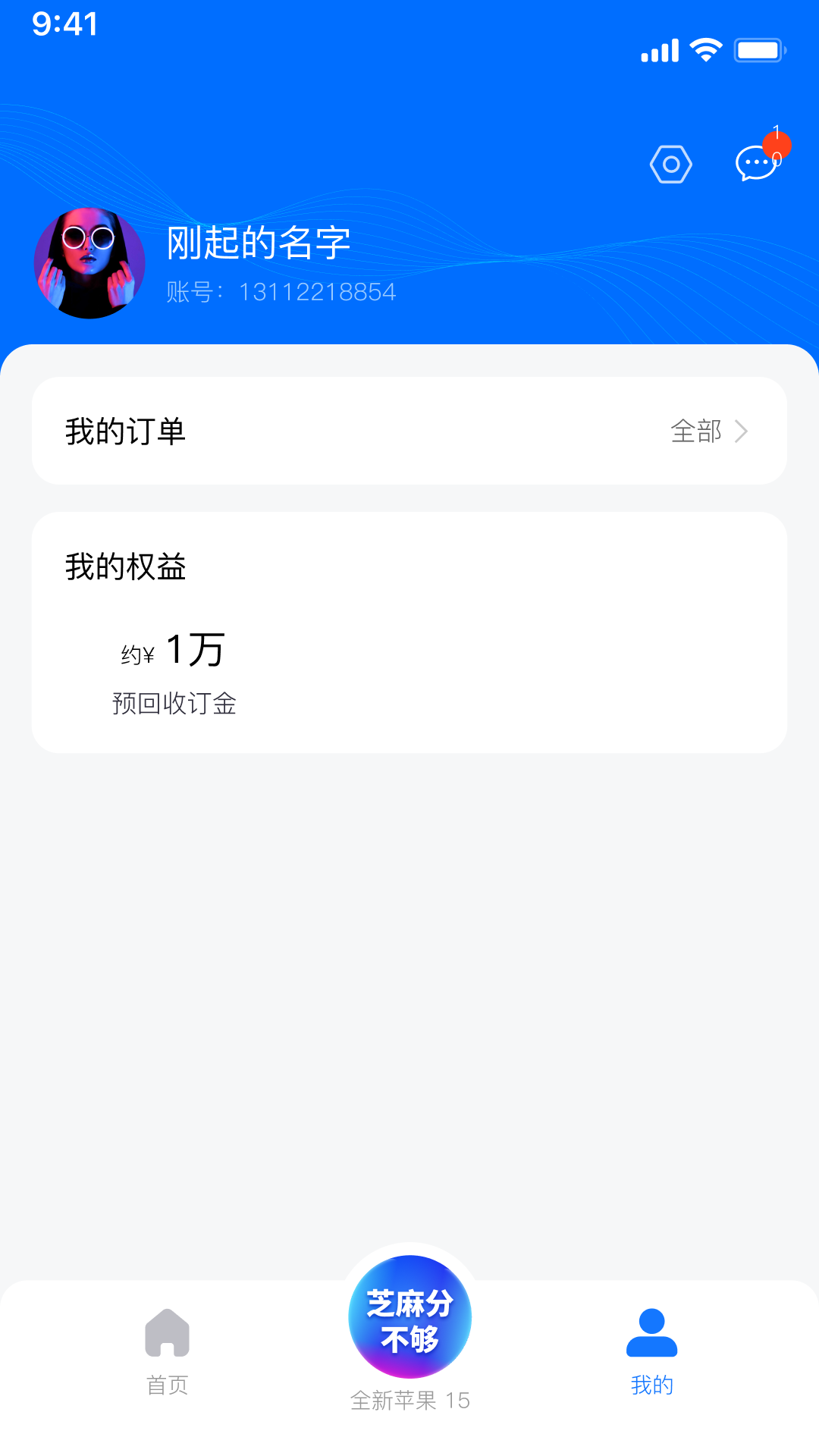Image resolution: width=819 pixels, height=1456 pixels.
Task: Tap the Wi-Fi indicator in status bar
Action: pyautogui.click(x=704, y=48)
